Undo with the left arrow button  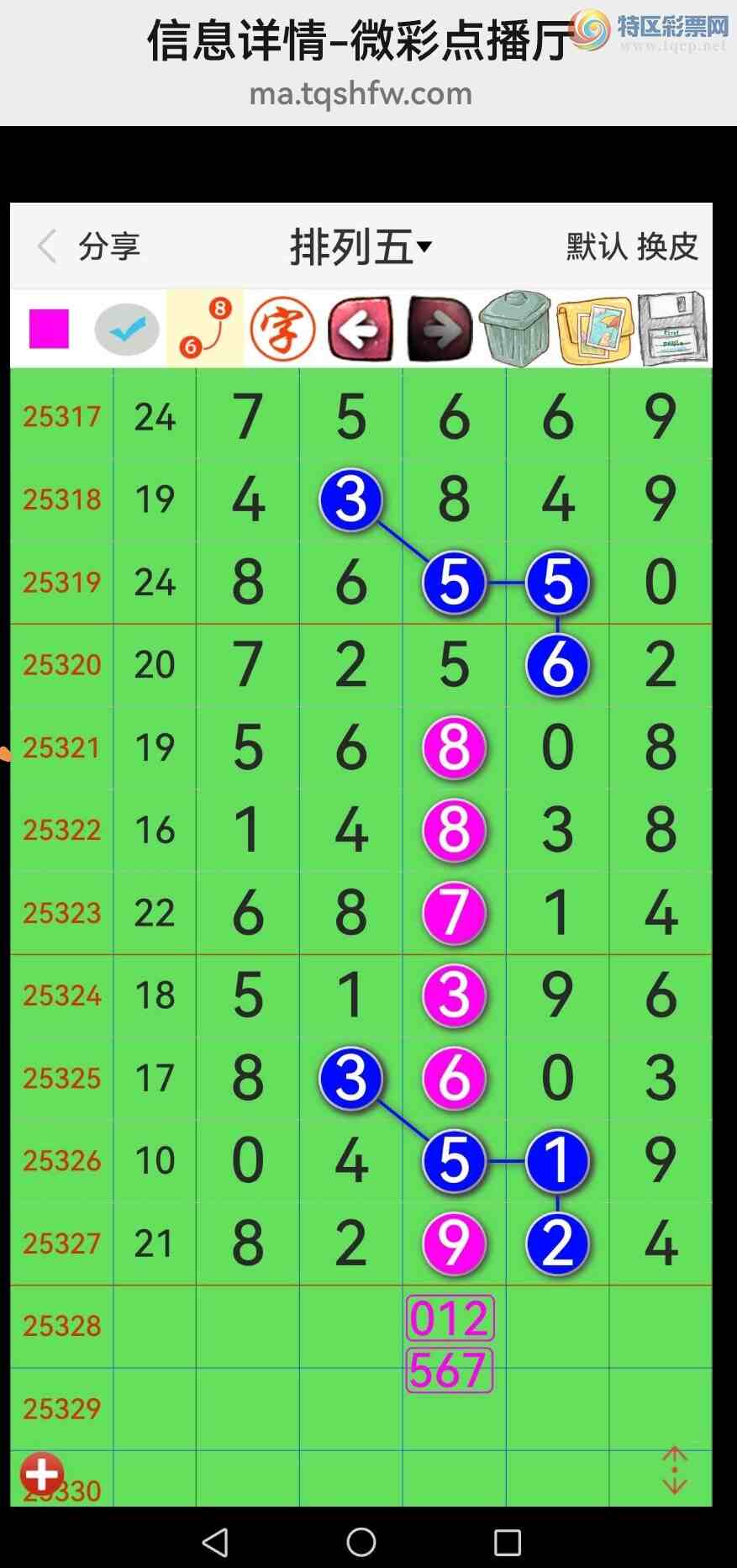point(361,329)
